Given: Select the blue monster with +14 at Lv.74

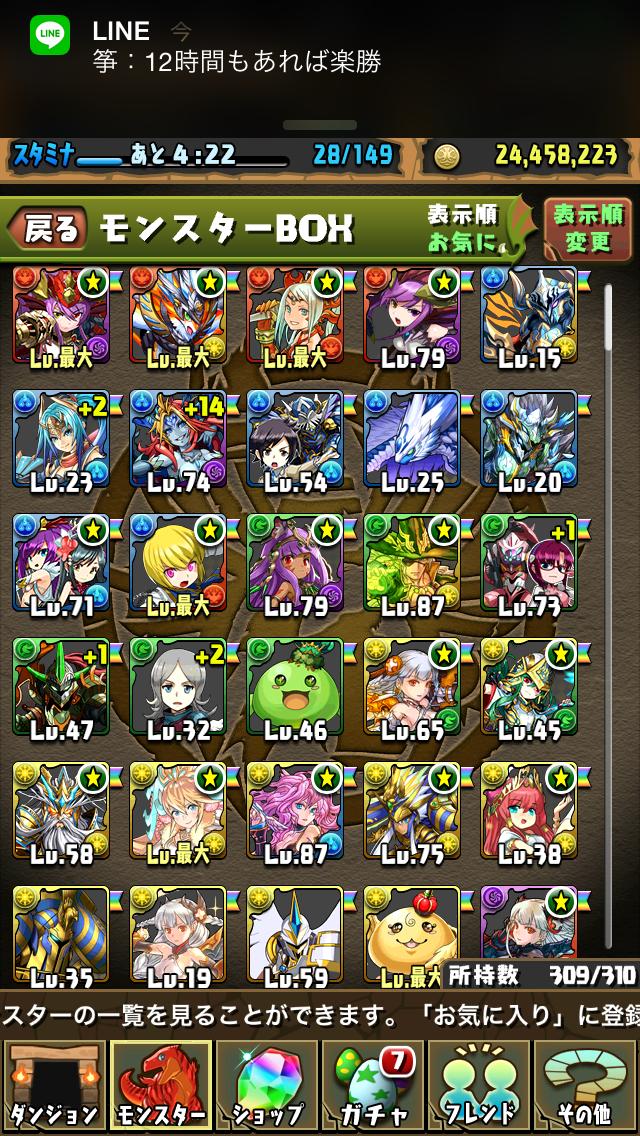Looking at the screenshot, I should (x=178, y=440).
